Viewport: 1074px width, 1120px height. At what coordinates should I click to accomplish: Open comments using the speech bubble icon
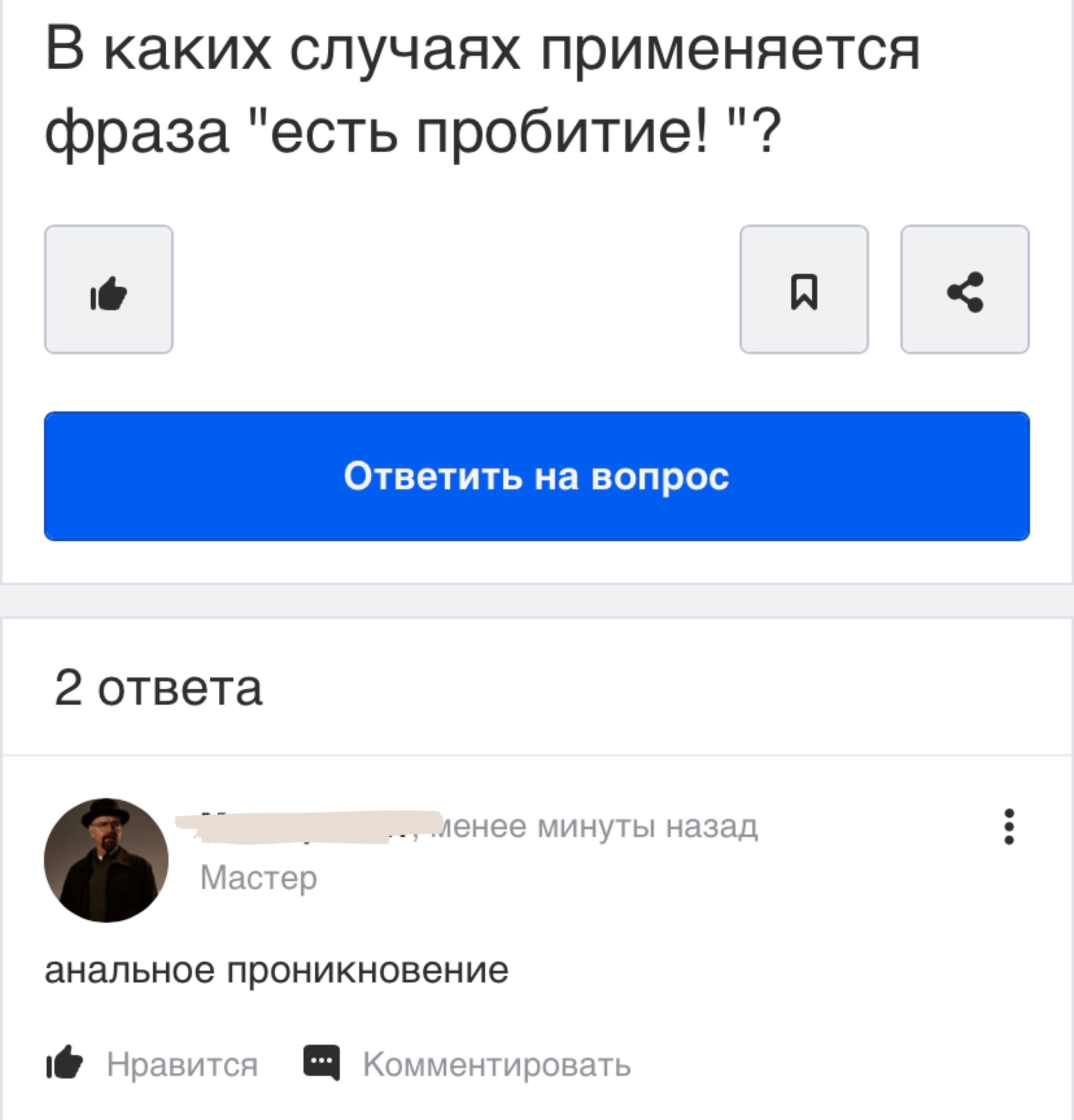point(321,1060)
